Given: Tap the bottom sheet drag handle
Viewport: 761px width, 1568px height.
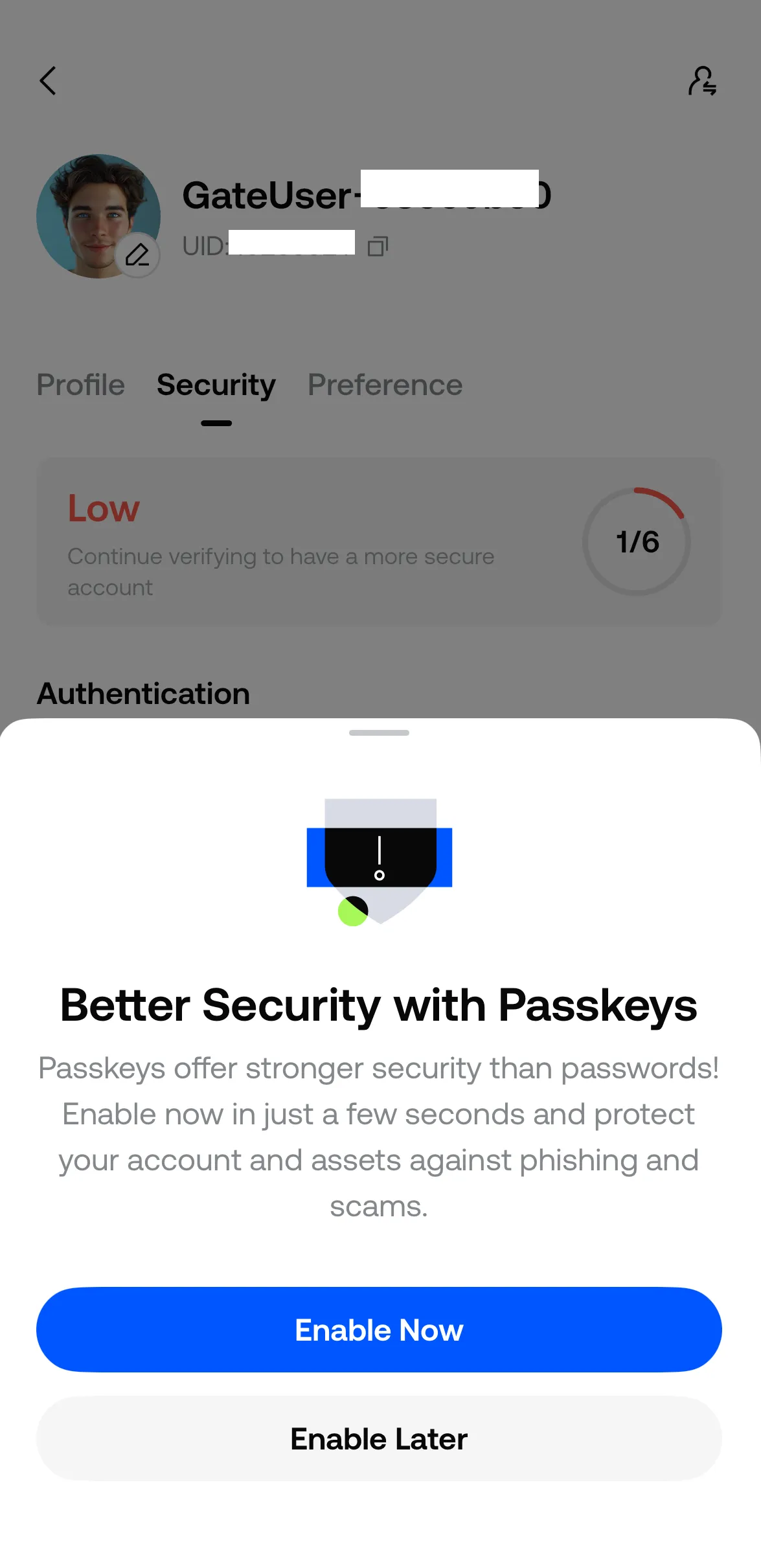Looking at the screenshot, I should click(x=379, y=733).
